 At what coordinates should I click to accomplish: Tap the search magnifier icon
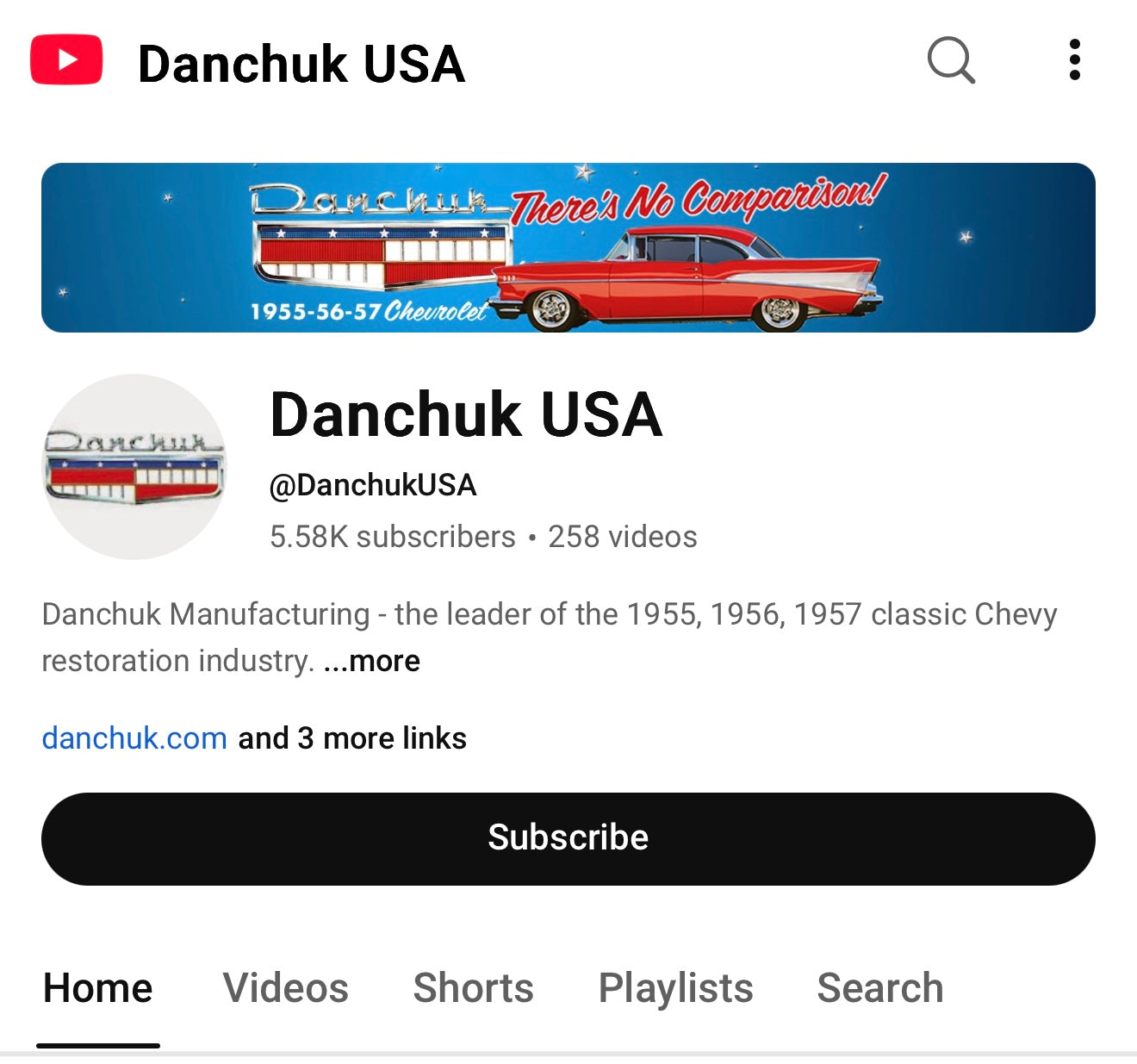point(951,60)
